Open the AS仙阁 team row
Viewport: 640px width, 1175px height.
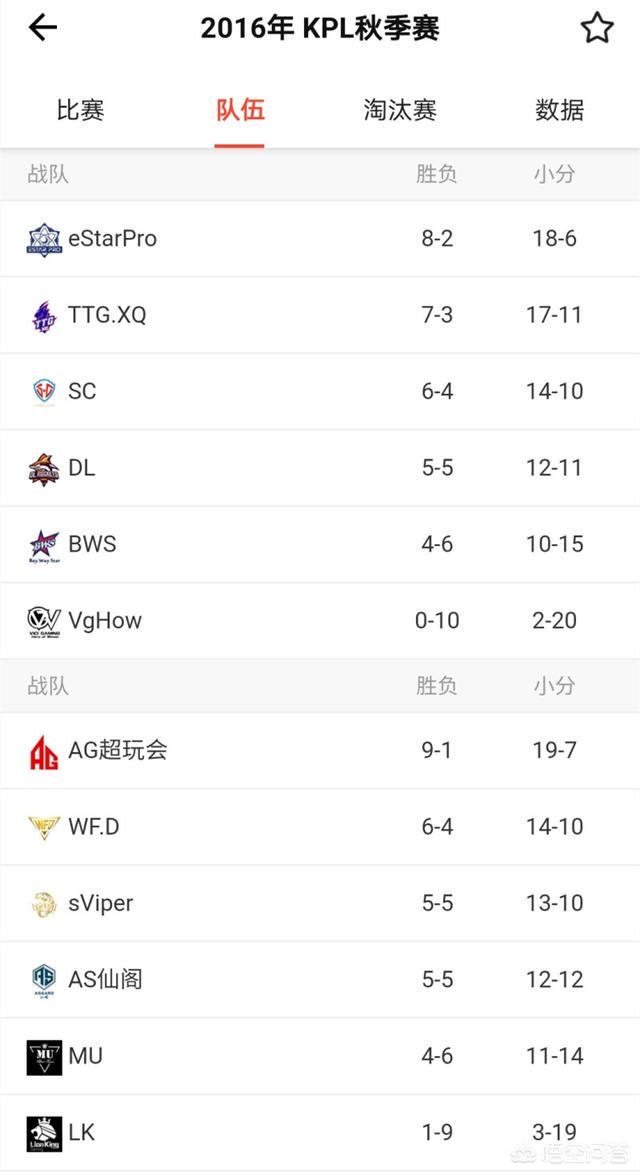click(x=320, y=979)
